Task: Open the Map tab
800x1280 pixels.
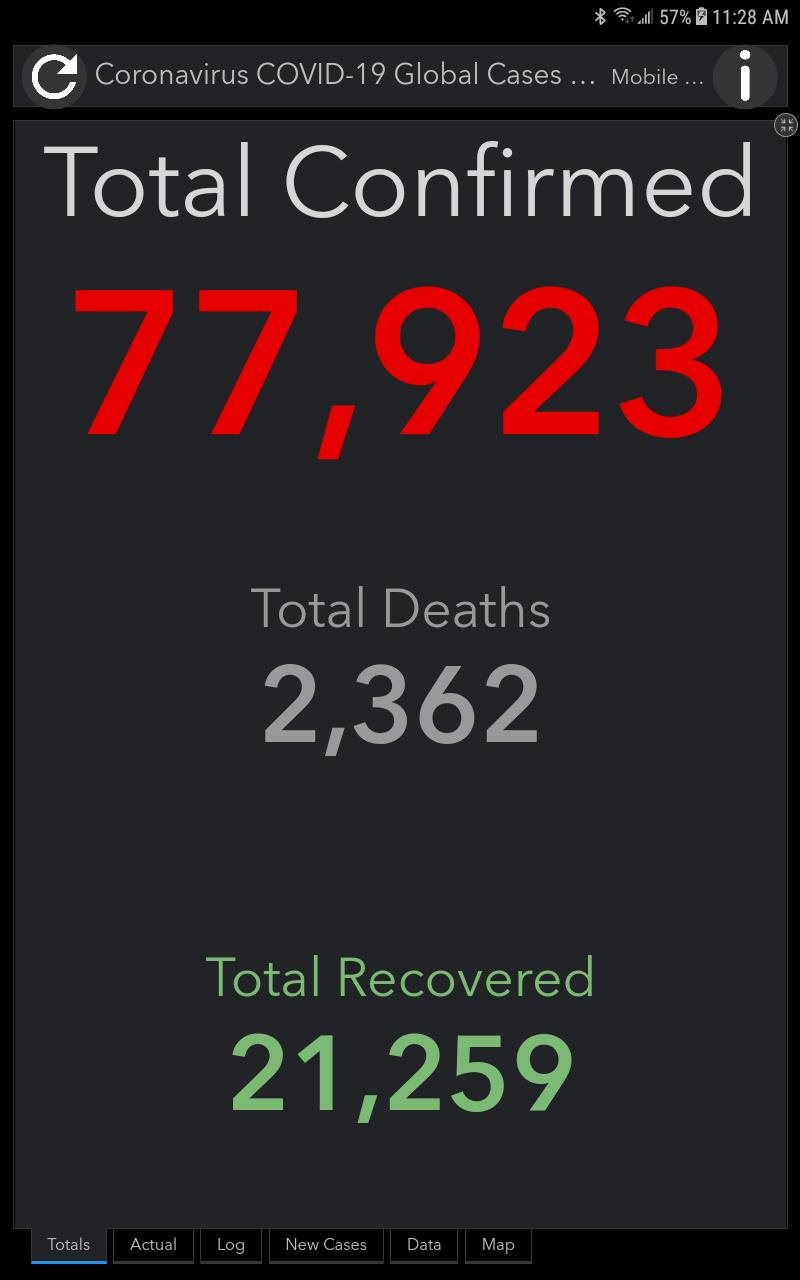Action: point(498,1245)
